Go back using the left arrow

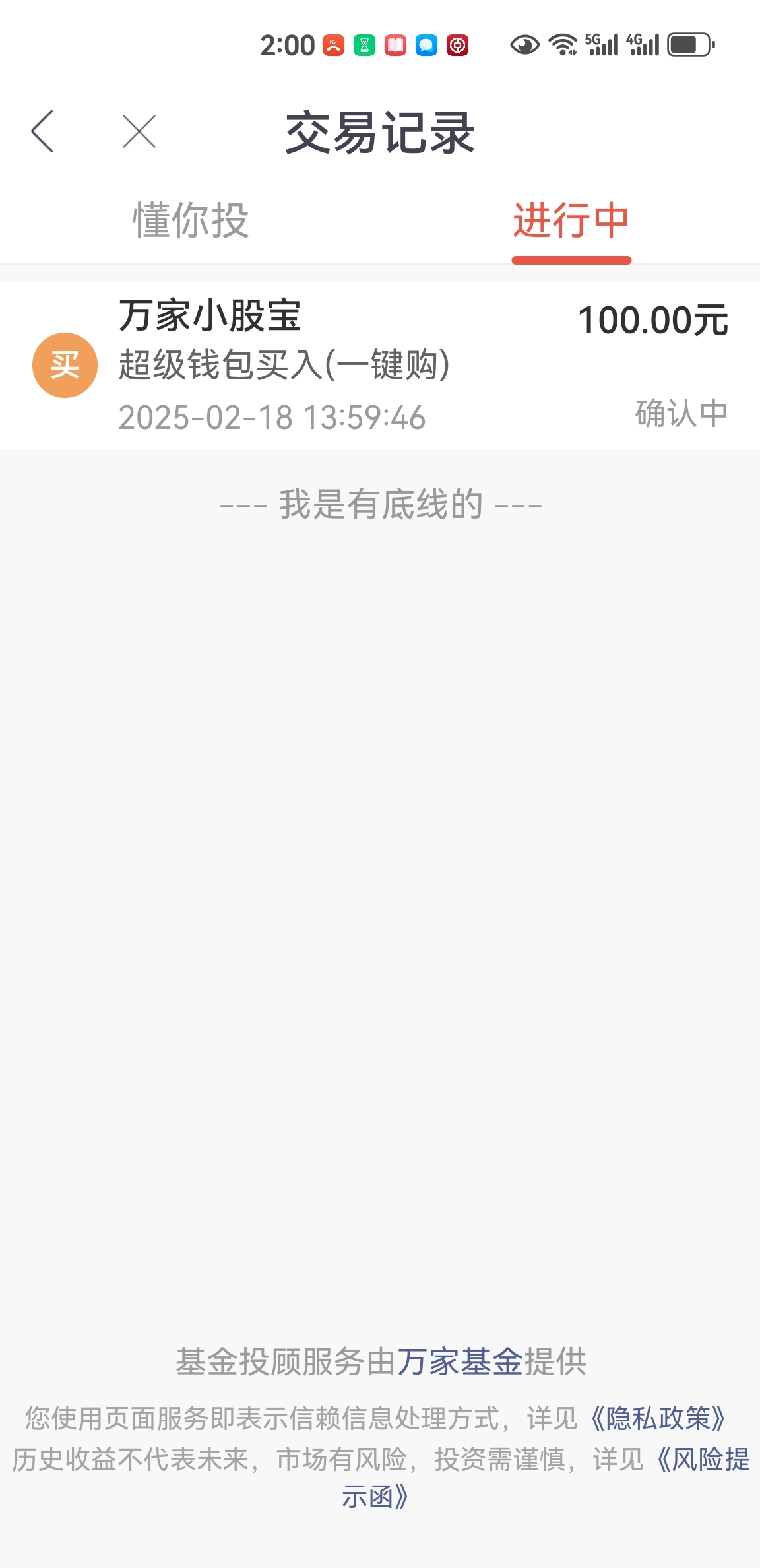(43, 131)
